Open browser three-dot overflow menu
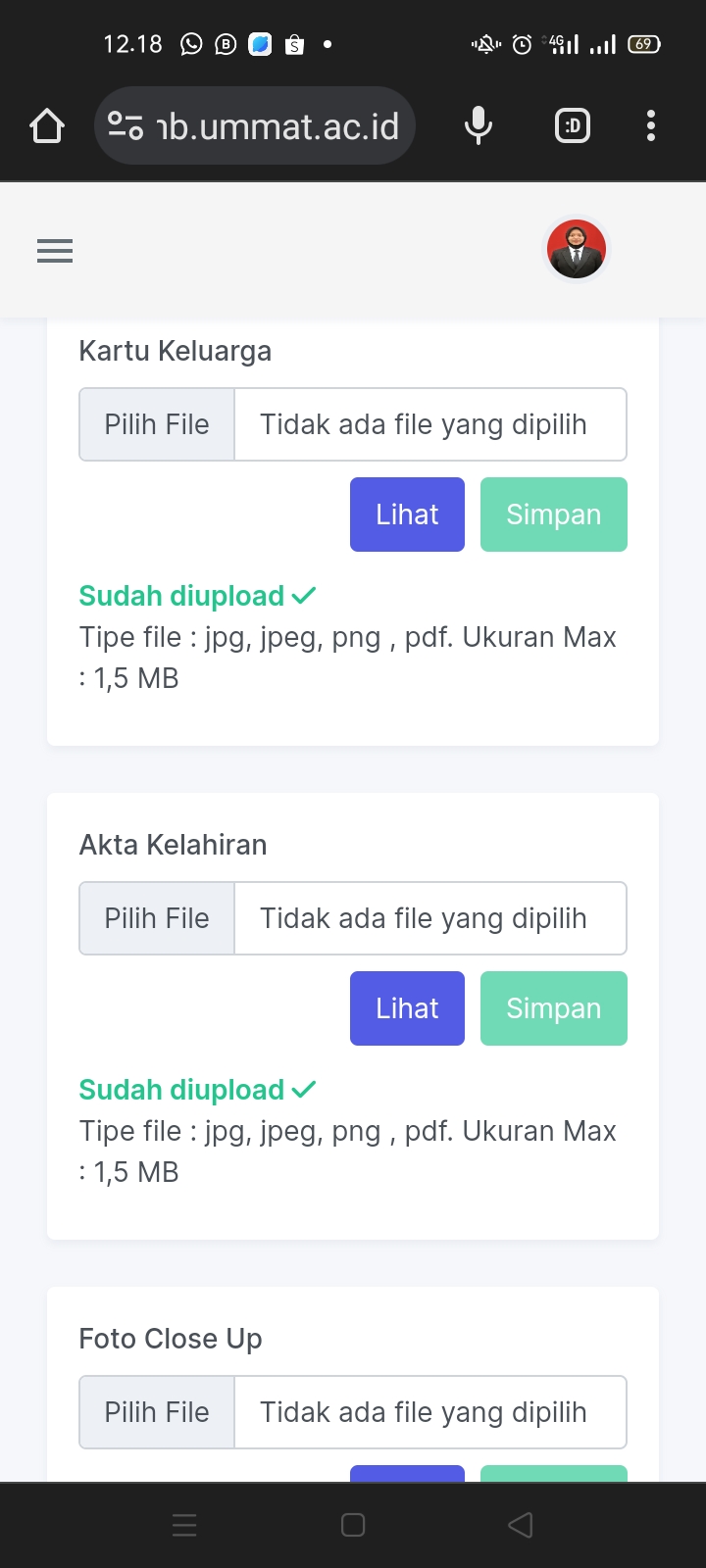 click(651, 126)
